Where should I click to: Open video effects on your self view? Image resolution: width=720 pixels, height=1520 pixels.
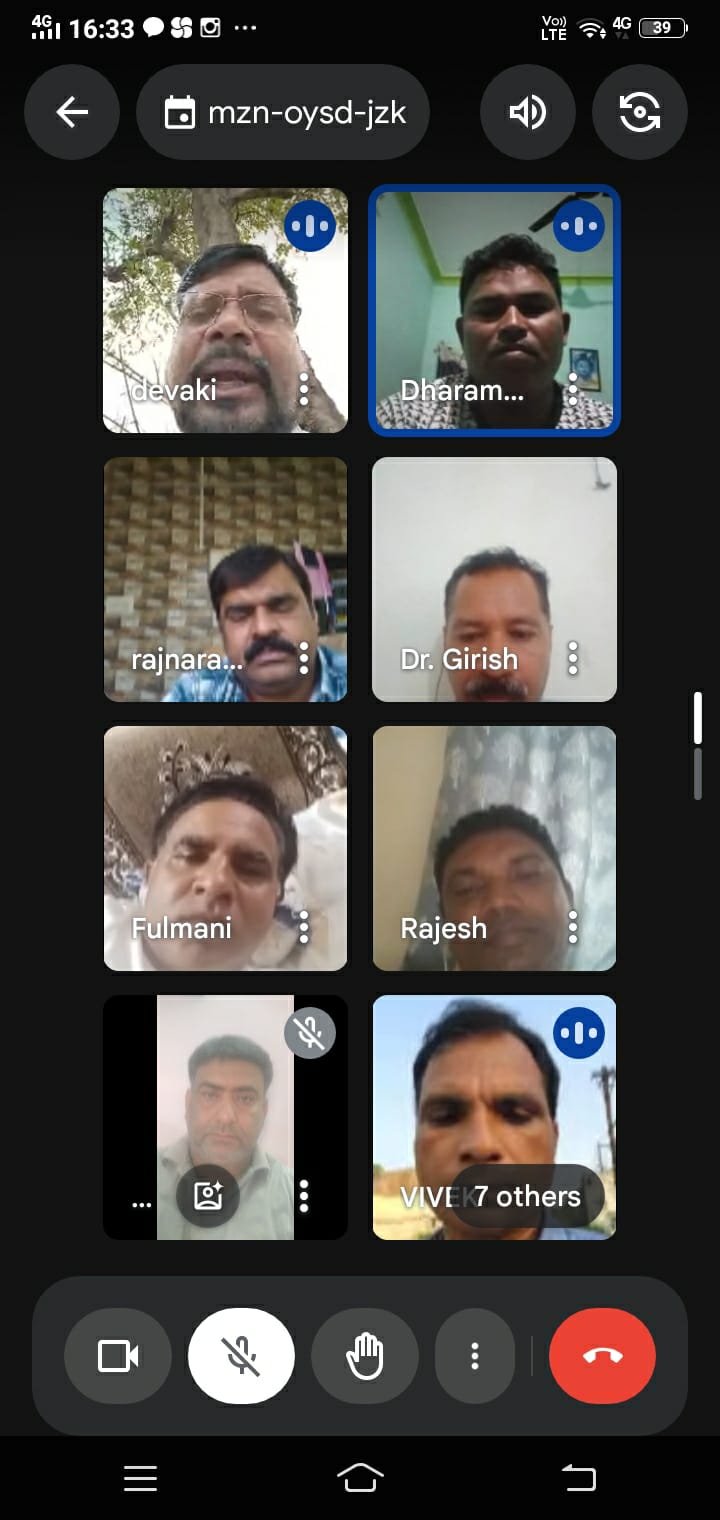[208, 1195]
